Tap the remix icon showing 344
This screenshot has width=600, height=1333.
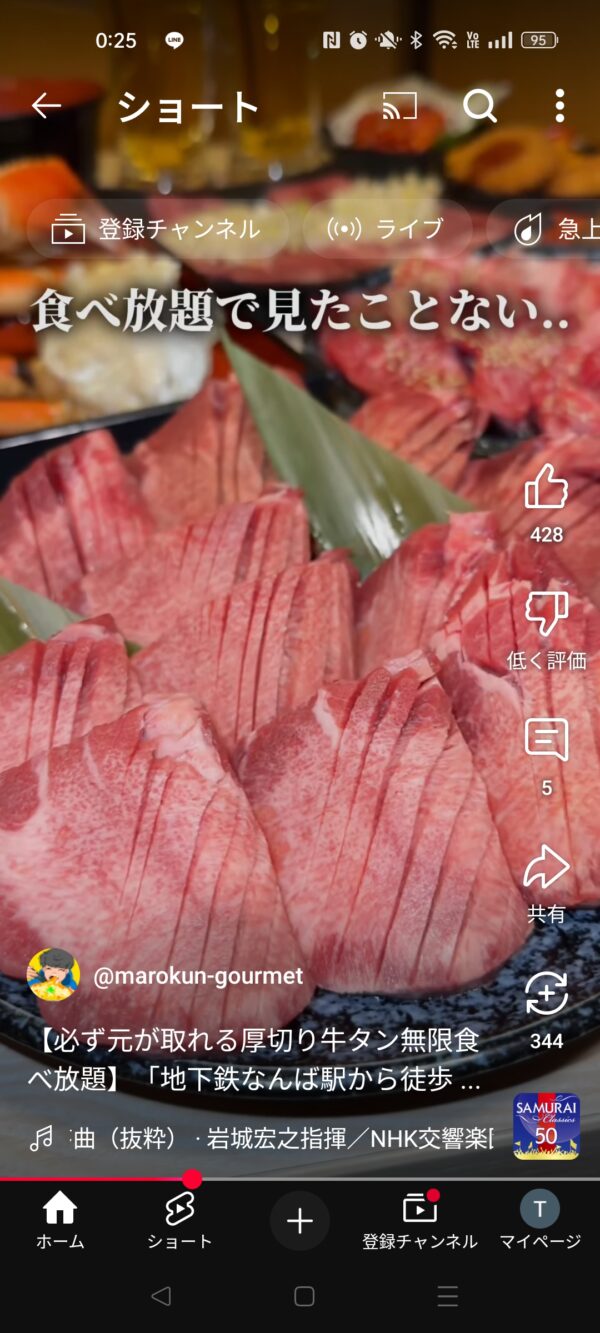coord(546,994)
